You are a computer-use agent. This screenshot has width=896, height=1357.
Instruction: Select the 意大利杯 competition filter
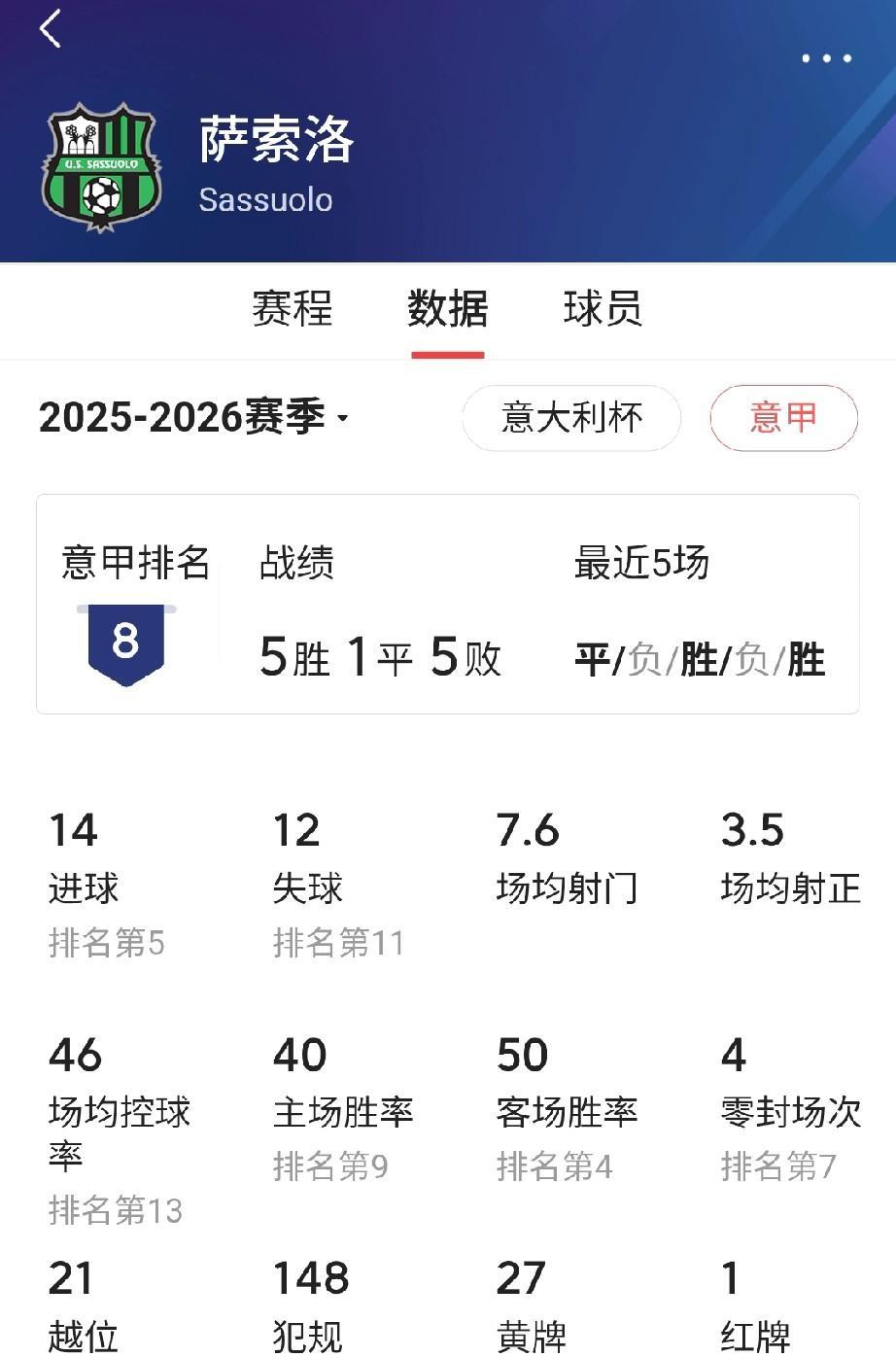pyautogui.click(x=571, y=417)
